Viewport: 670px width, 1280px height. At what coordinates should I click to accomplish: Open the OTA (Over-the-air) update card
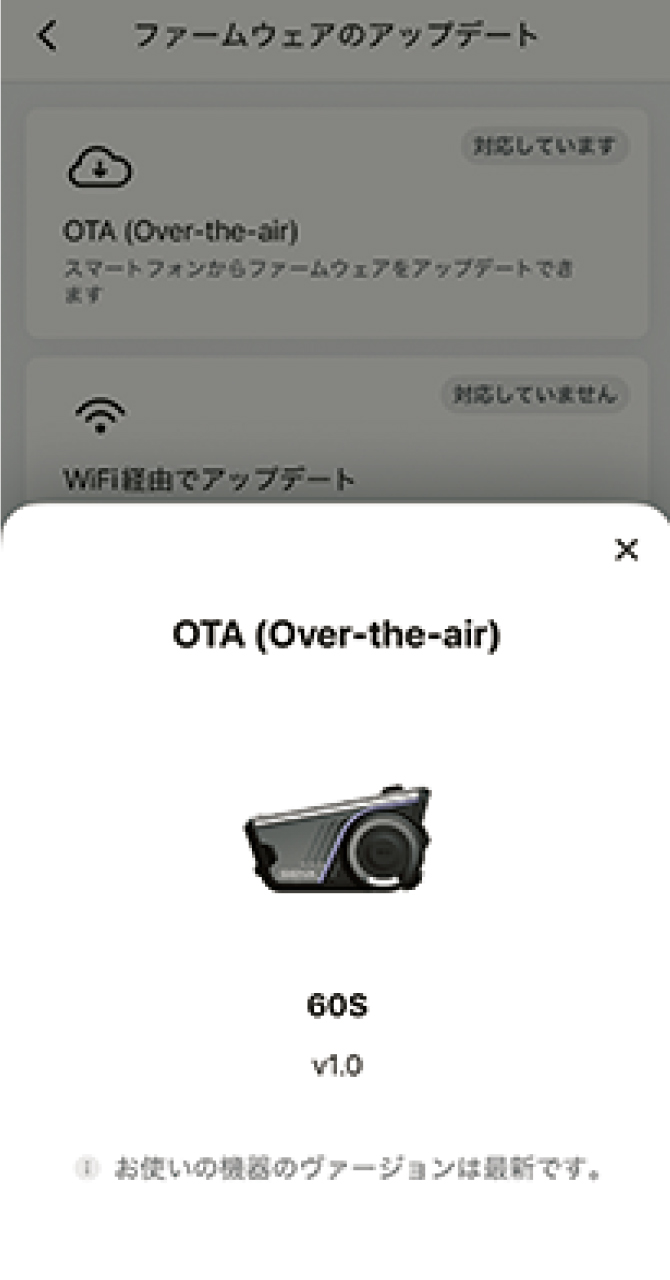(x=335, y=224)
